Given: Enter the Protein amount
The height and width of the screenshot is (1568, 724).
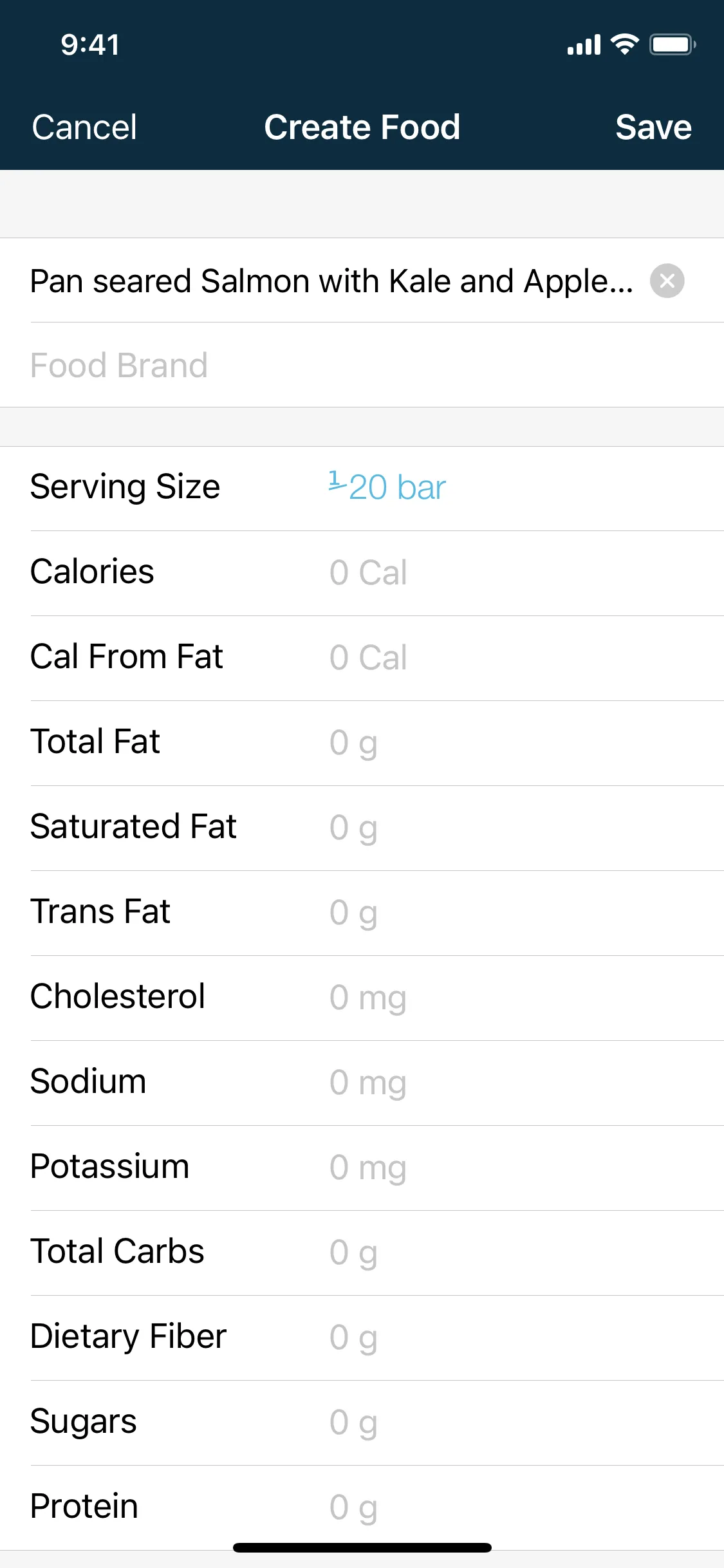Looking at the screenshot, I should click(353, 1507).
